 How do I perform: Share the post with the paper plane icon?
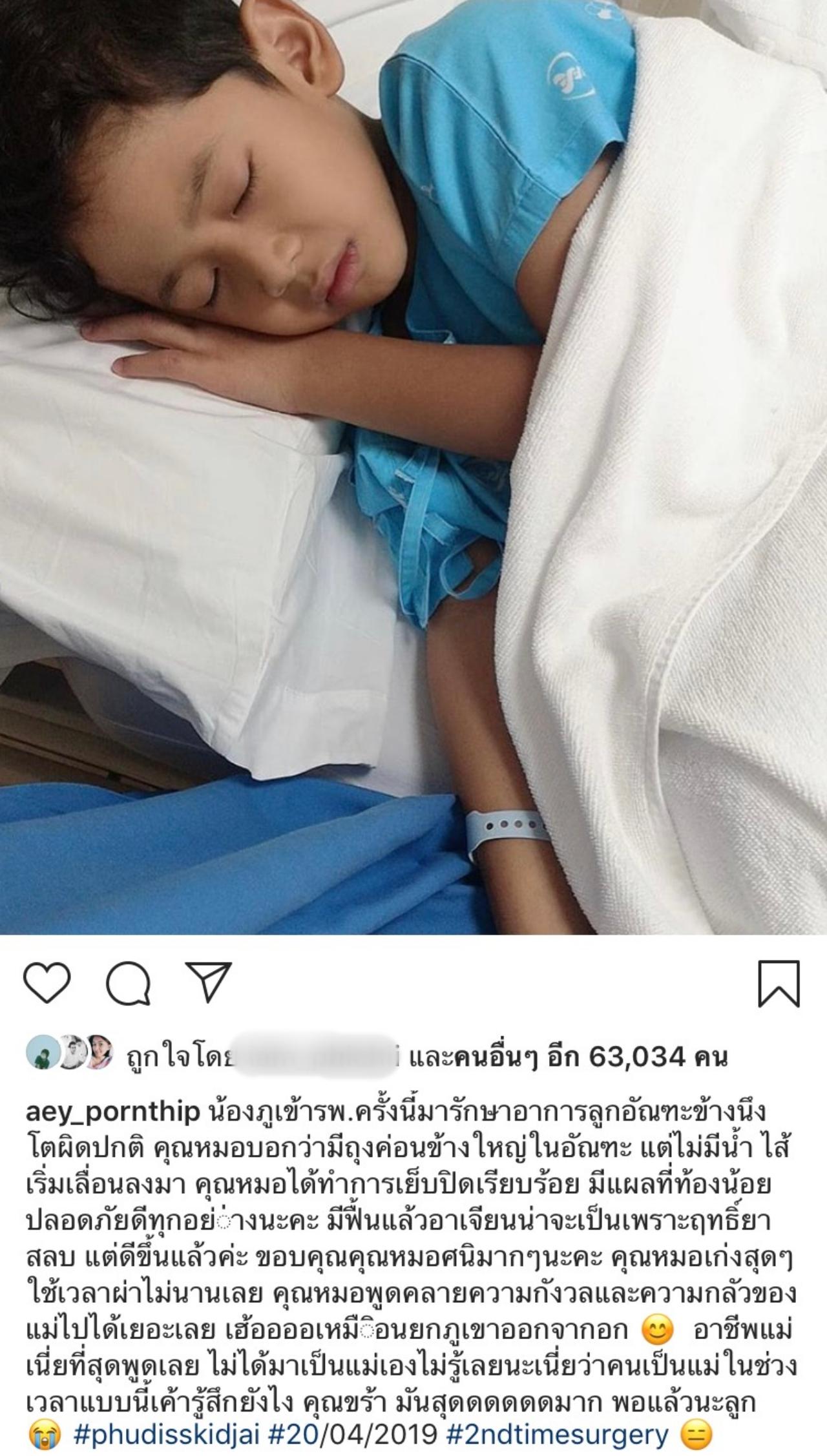click(208, 982)
